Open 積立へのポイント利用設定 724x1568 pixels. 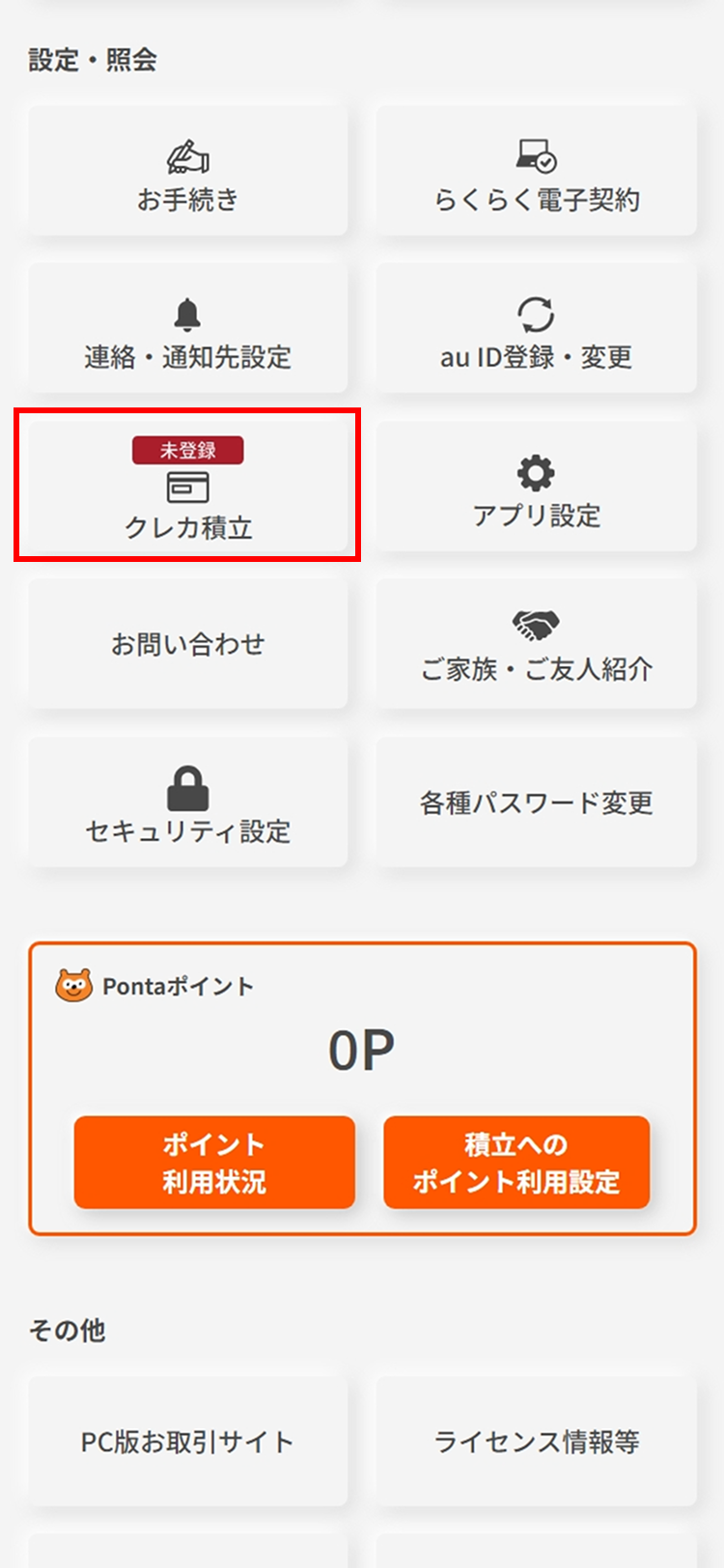[x=516, y=1162]
